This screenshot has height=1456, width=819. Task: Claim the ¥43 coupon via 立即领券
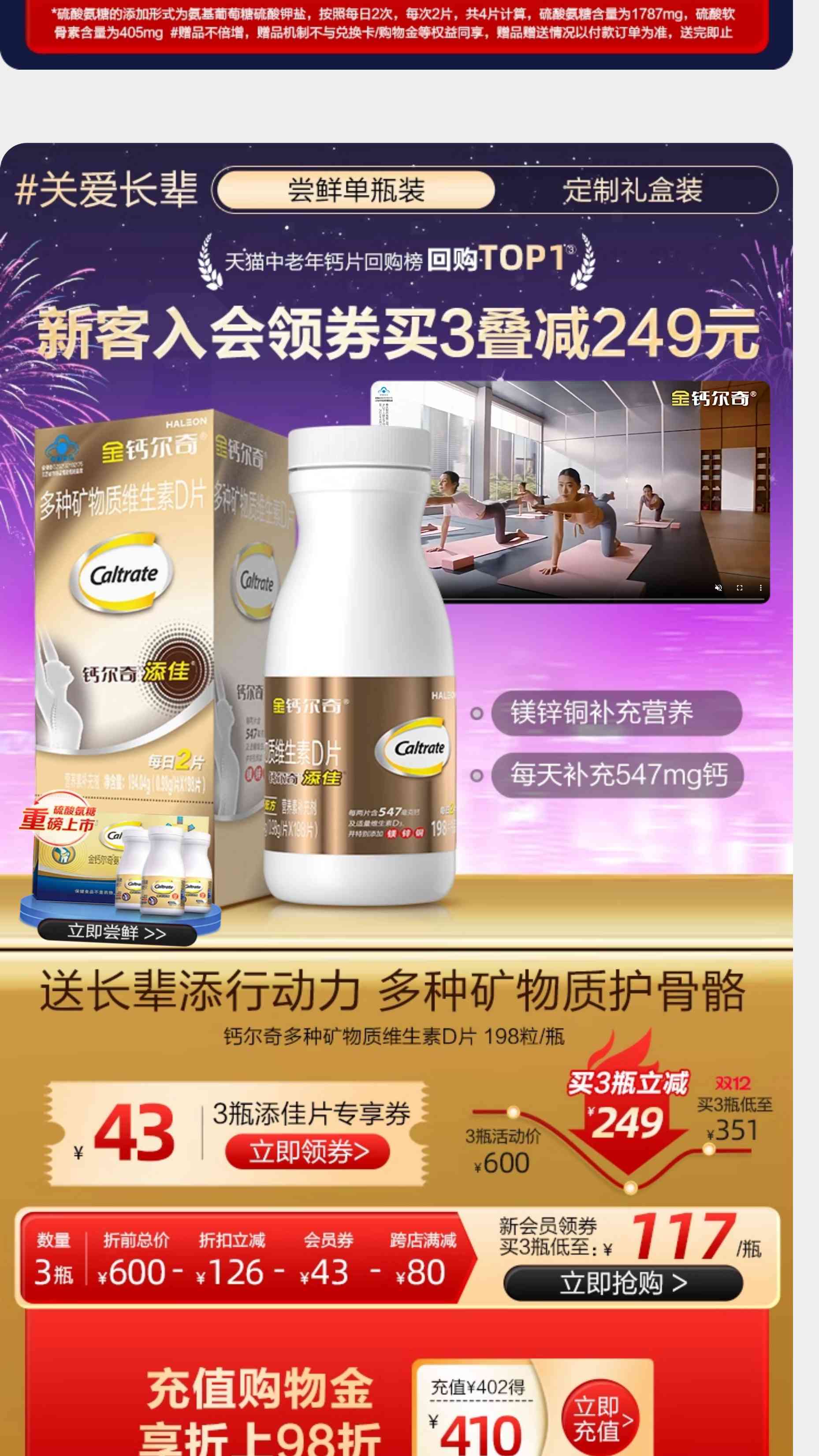(x=308, y=1152)
